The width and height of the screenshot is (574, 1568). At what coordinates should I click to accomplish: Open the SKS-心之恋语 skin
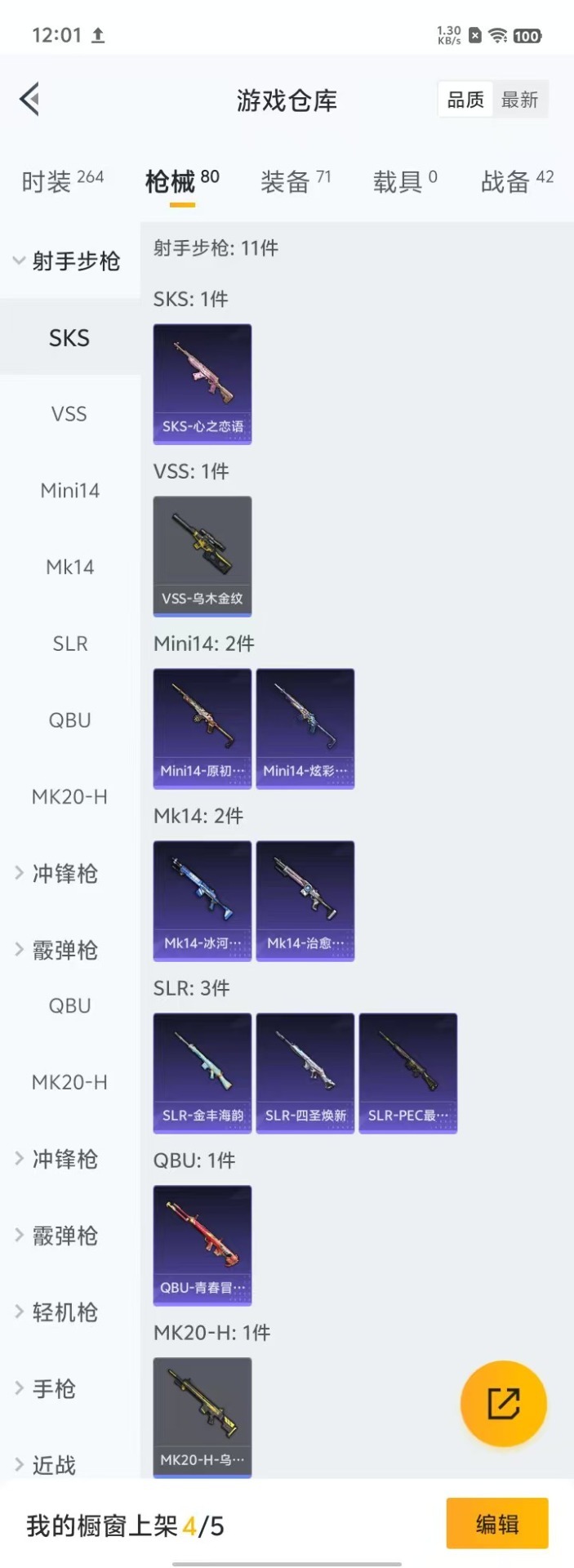point(202,384)
